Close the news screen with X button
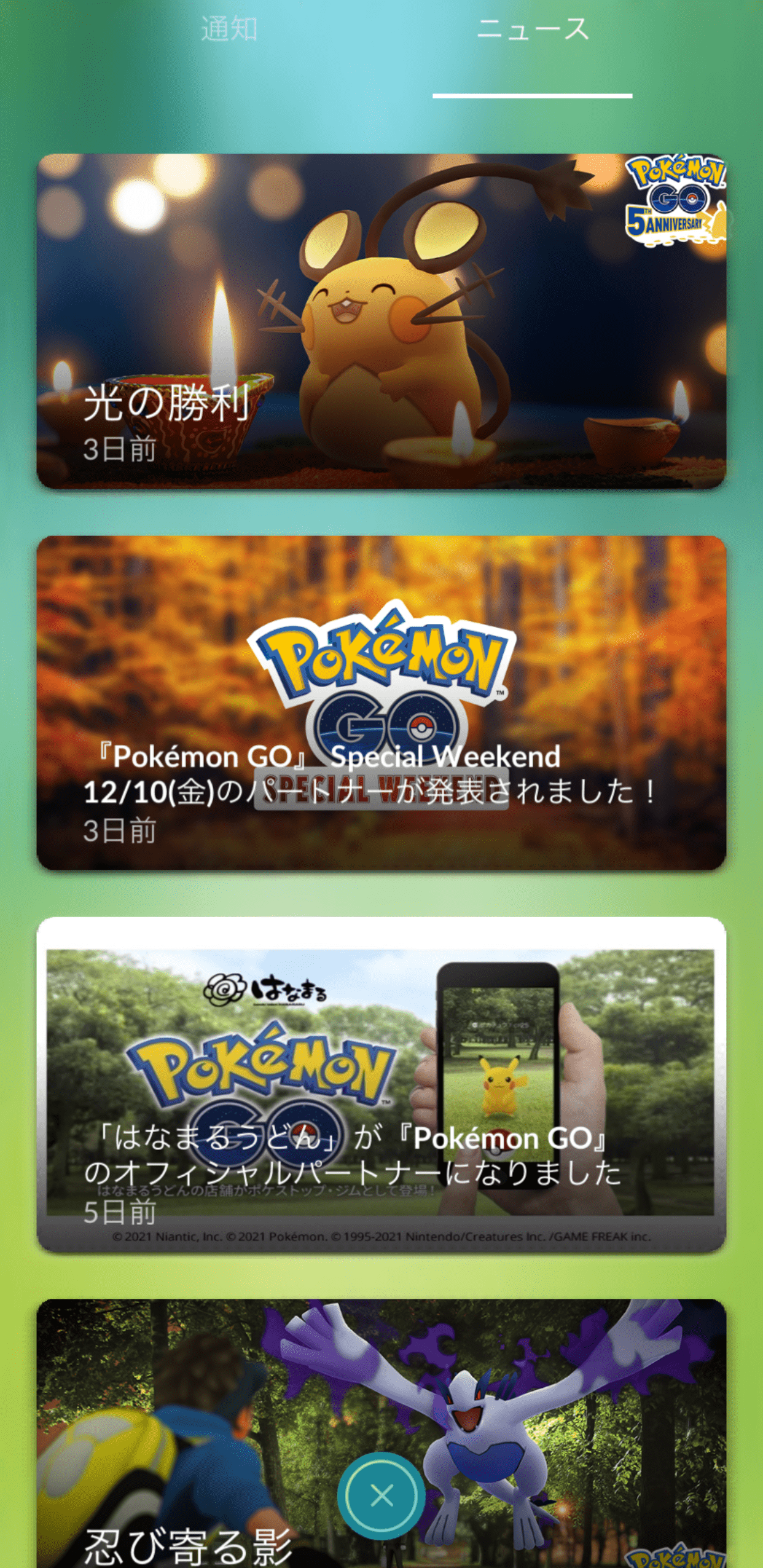The image size is (763, 1568). pyautogui.click(x=381, y=1495)
